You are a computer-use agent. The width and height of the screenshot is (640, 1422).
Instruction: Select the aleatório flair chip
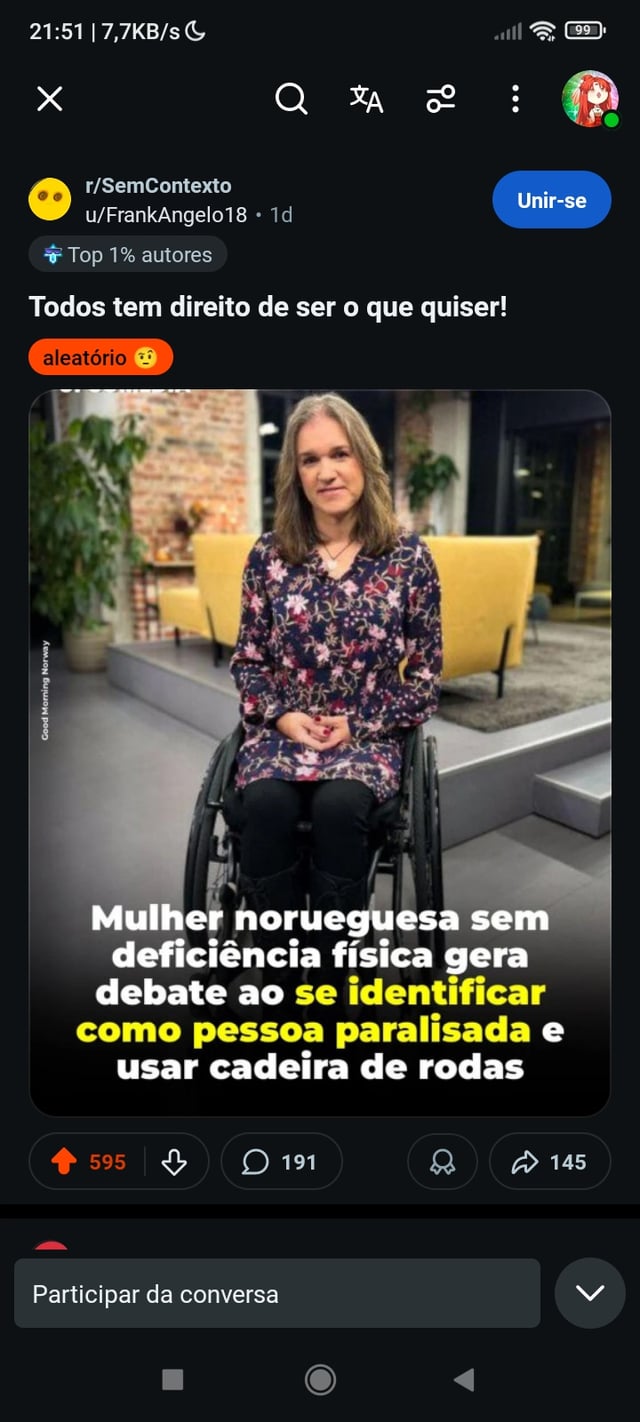(101, 357)
